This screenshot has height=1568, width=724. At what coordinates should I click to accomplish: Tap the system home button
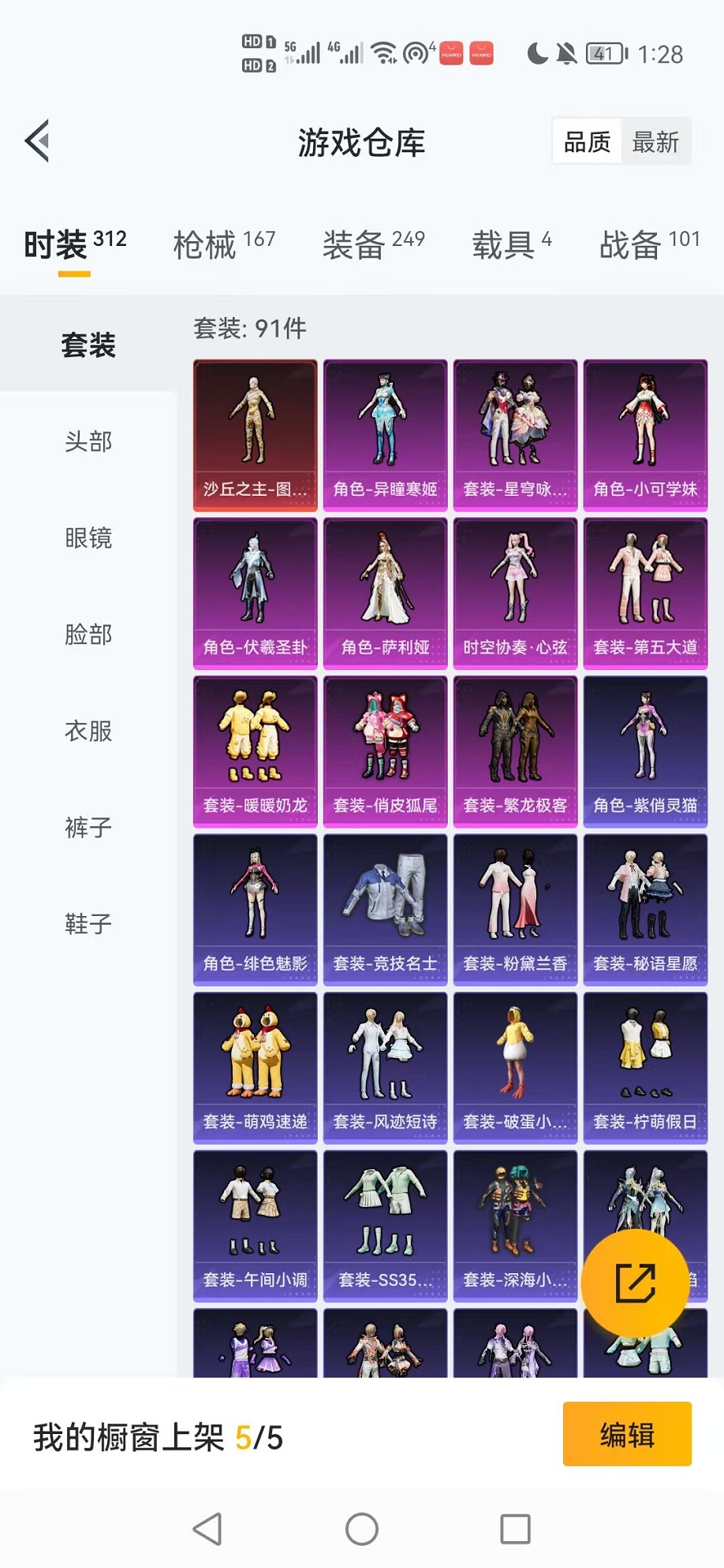click(362, 1529)
